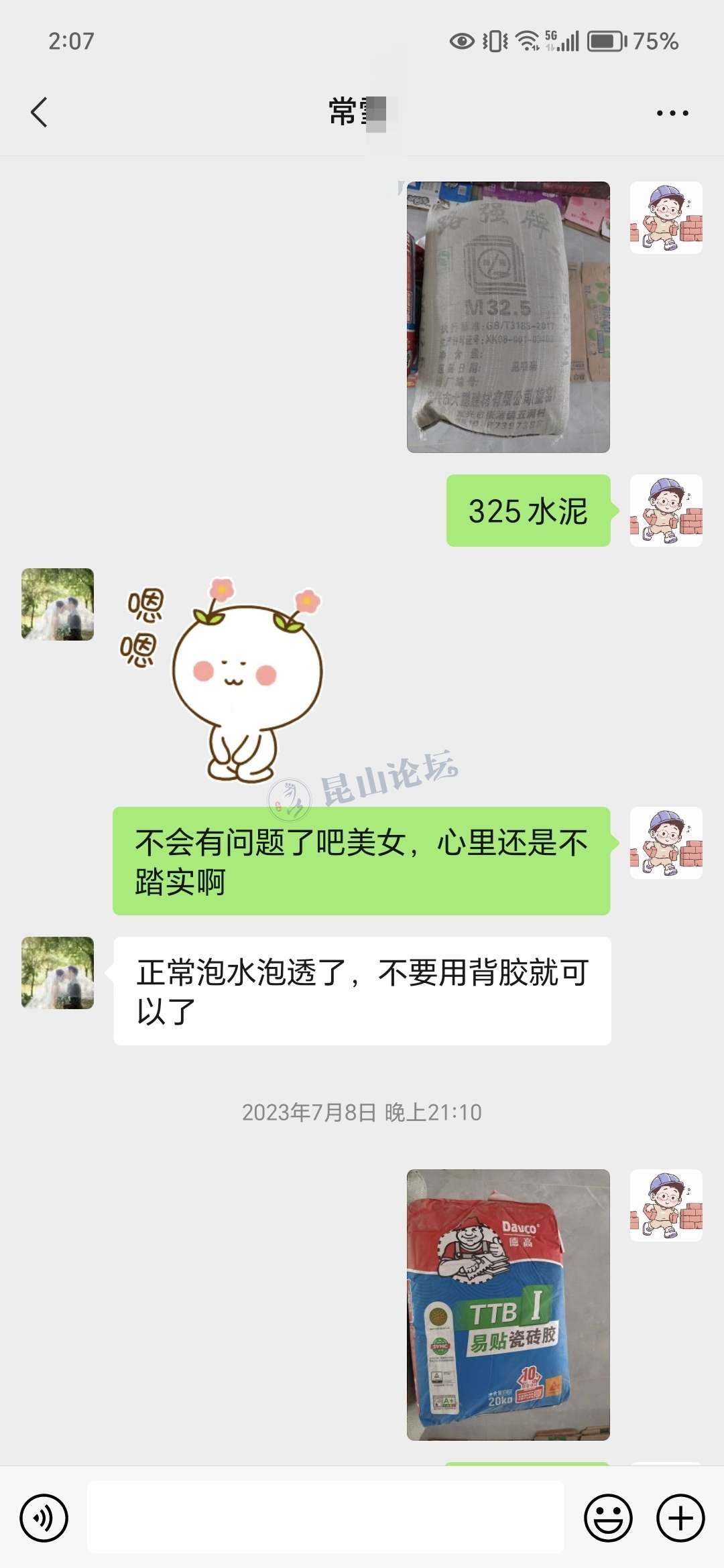This screenshot has height=1568, width=724.
Task: Open the emoji sticker panel
Action: tap(608, 1517)
